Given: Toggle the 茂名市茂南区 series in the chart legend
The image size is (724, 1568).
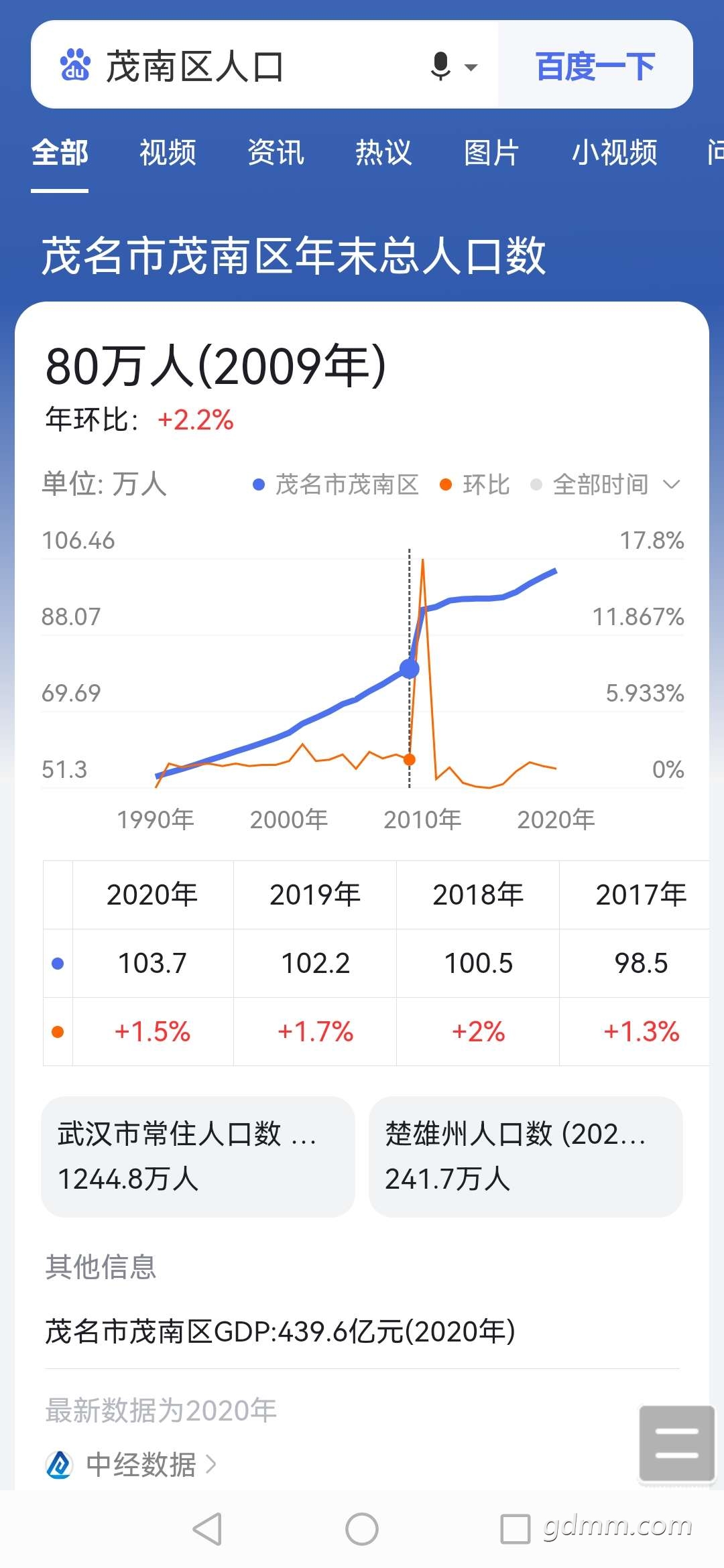Looking at the screenshot, I should pos(336,484).
